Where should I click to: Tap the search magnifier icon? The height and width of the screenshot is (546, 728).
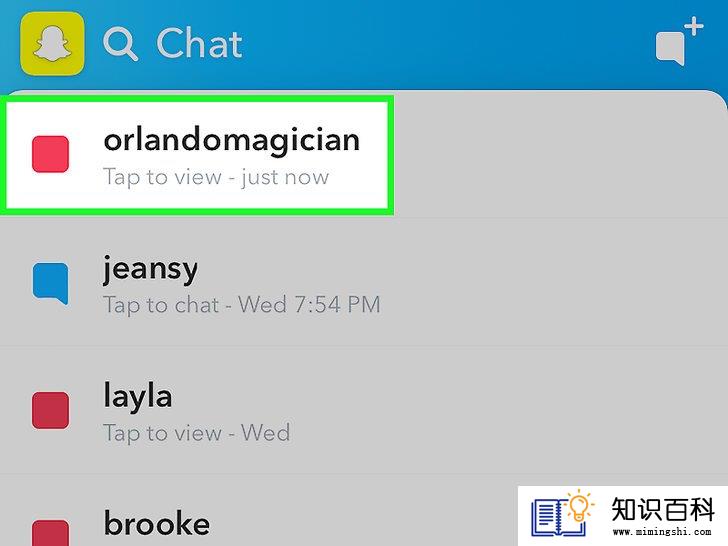pyautogui.click(x=120, y=44)
